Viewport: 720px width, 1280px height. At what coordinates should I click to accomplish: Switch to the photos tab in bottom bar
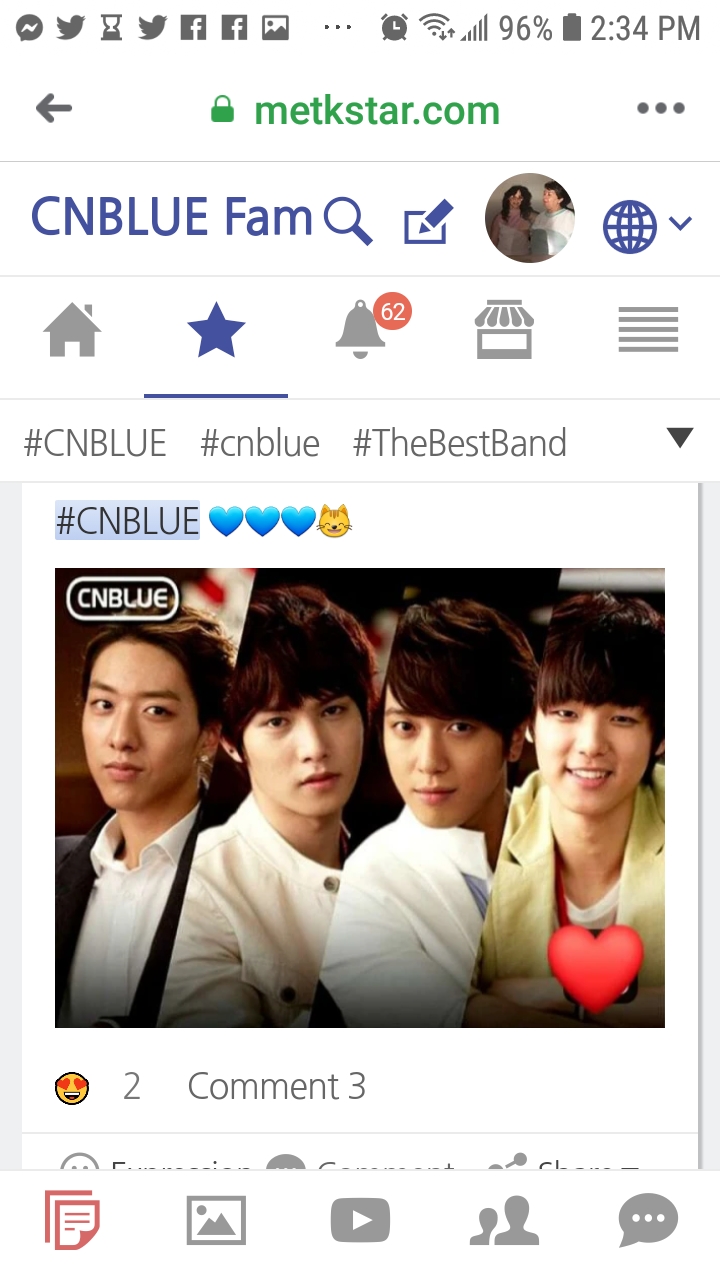click(x=216, y=1221)
